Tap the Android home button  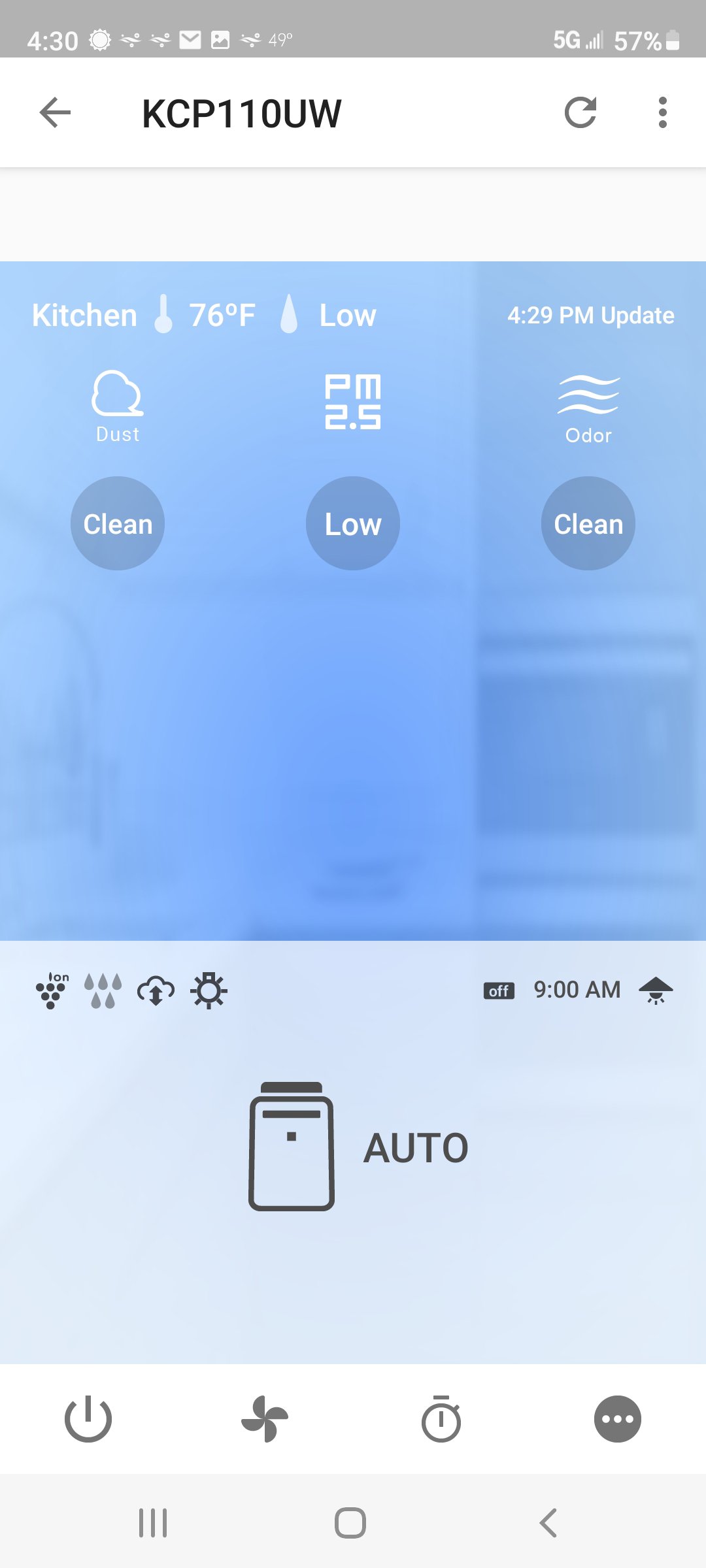[x=350, y=1523]
